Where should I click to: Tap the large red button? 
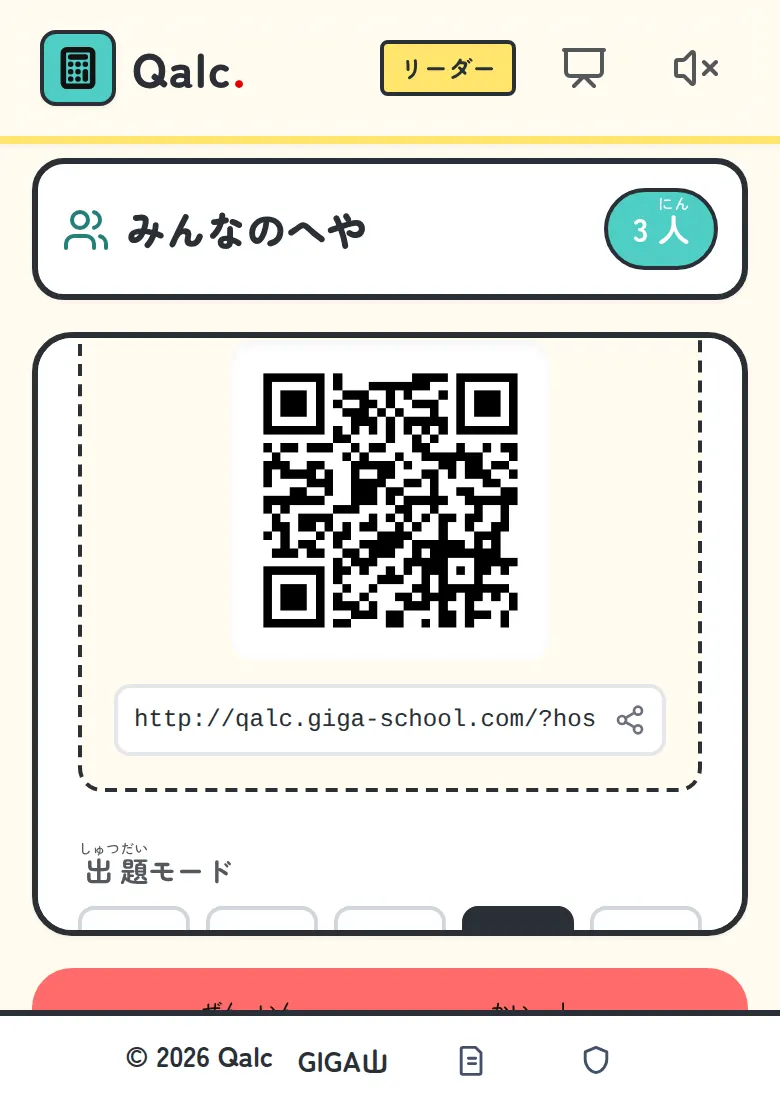(x=390, y=990)
